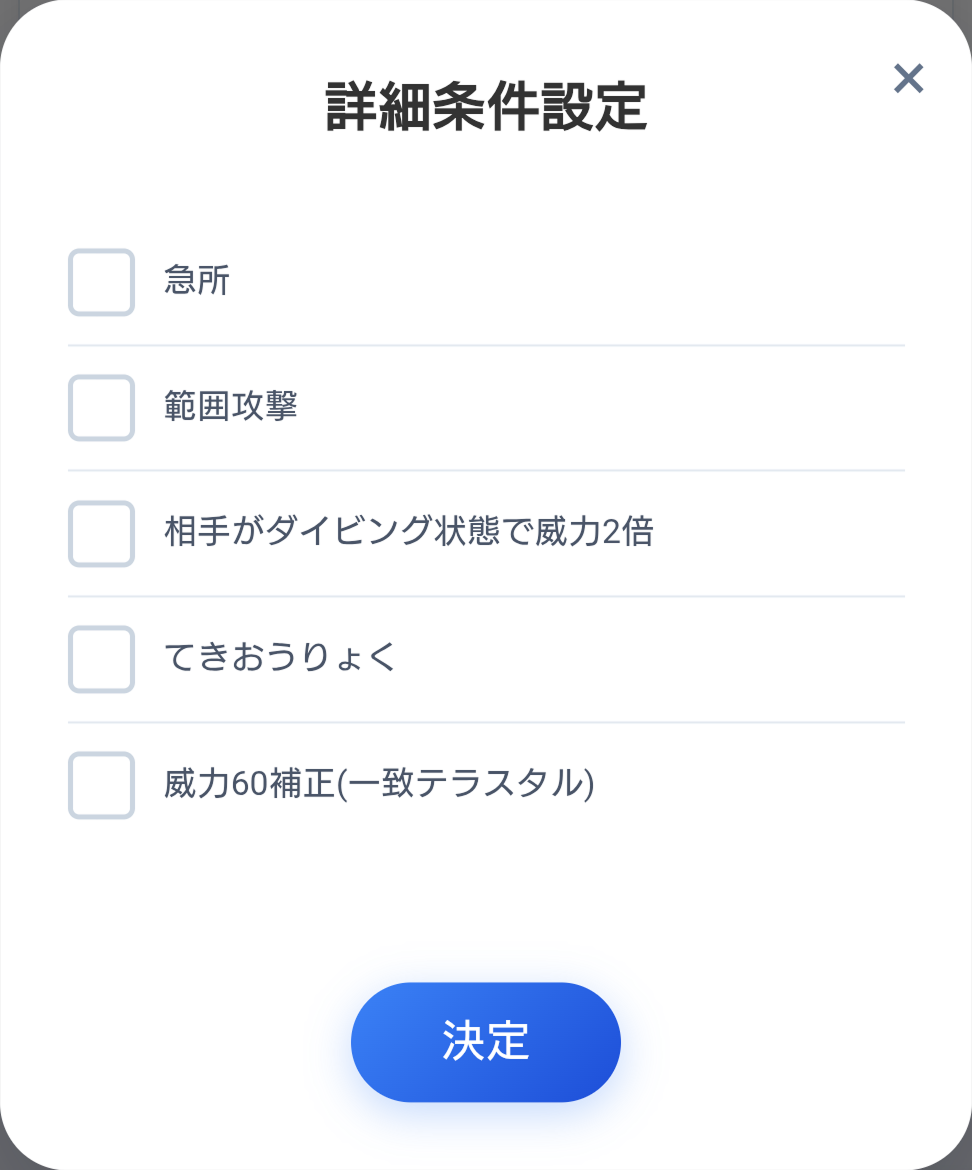Toggle the 相手がダイビング状態で威力2倍 checkbox
The width and height of the screenshot is (972, 1170).
101,534
